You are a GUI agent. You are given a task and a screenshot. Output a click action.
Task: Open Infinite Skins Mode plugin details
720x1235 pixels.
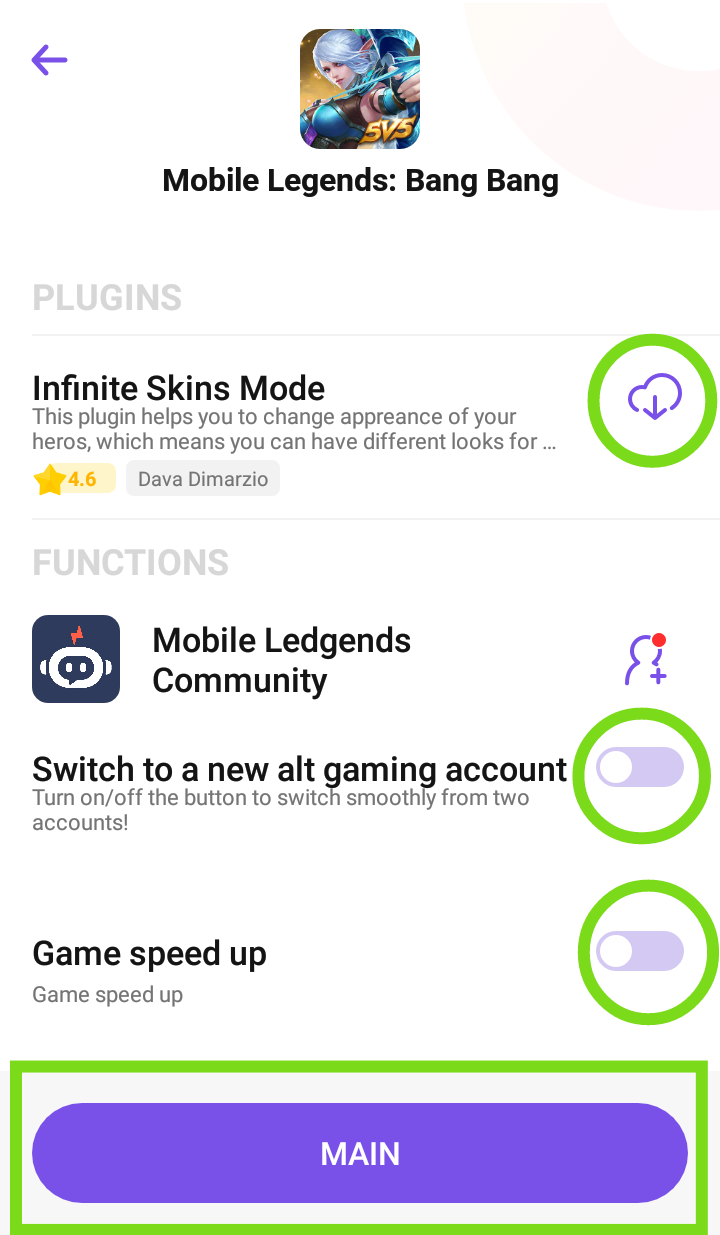click(x=179, y=388)
